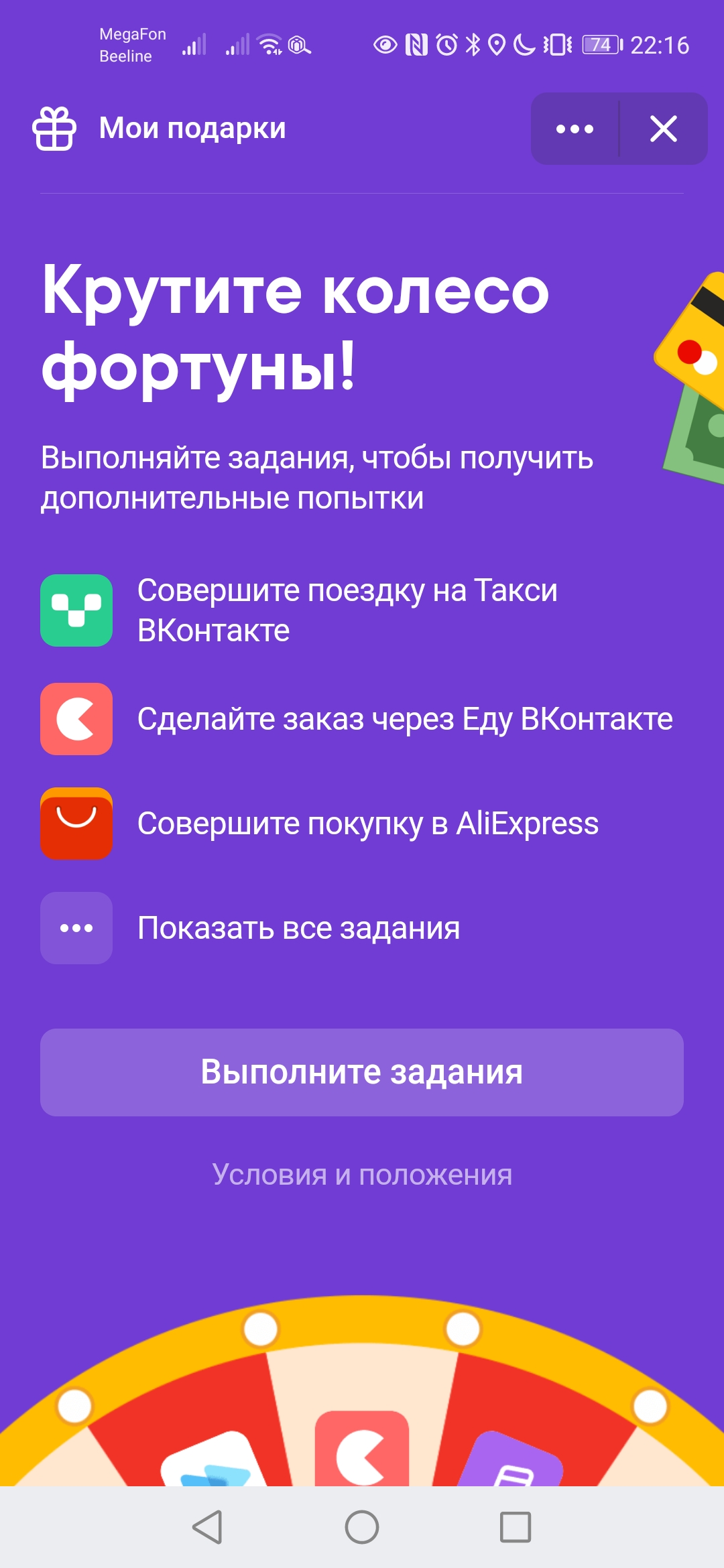This screenshot has height=1568, width=724.
Task: Go back using system navigation
Action: [x=208, y=1527]
